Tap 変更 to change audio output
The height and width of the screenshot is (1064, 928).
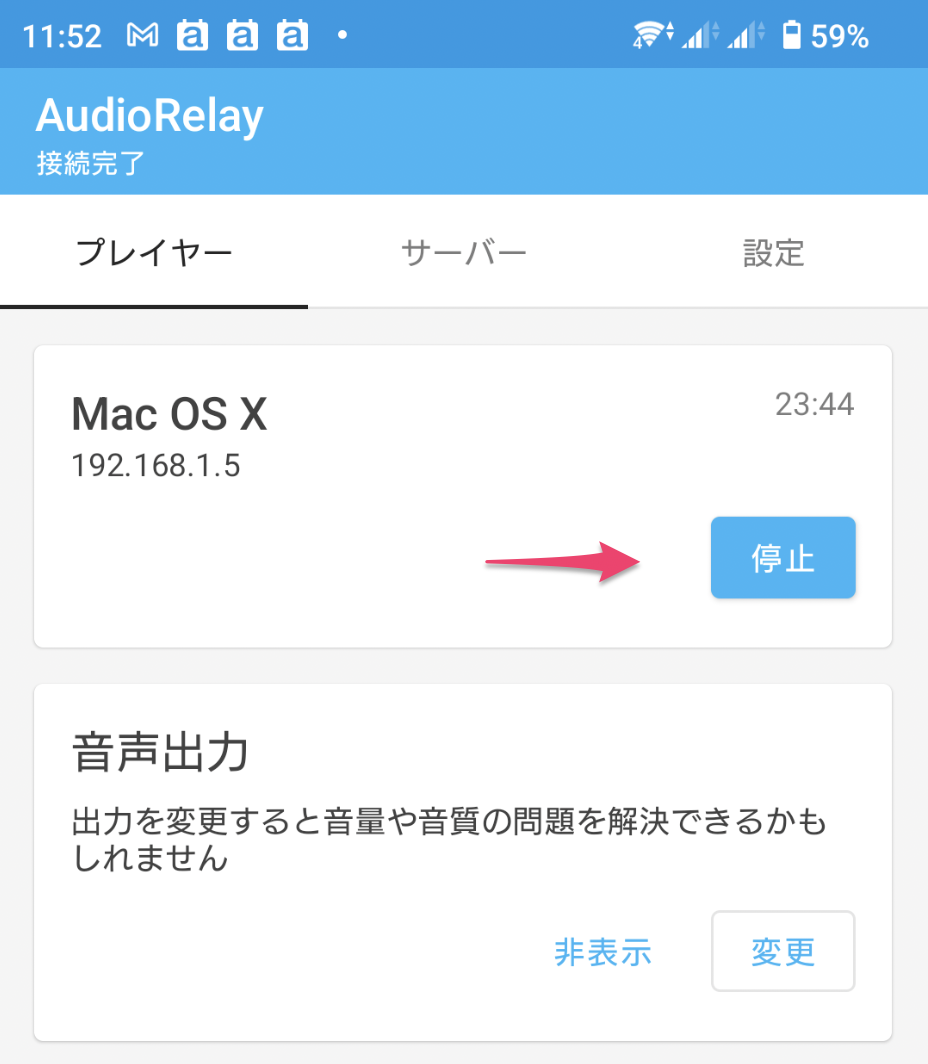782,951
